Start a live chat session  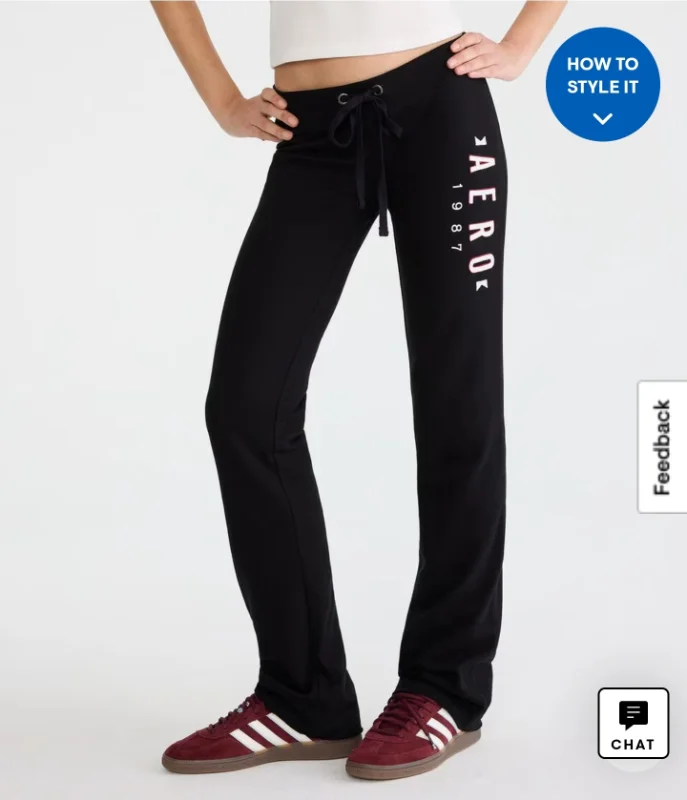(633, 723)
